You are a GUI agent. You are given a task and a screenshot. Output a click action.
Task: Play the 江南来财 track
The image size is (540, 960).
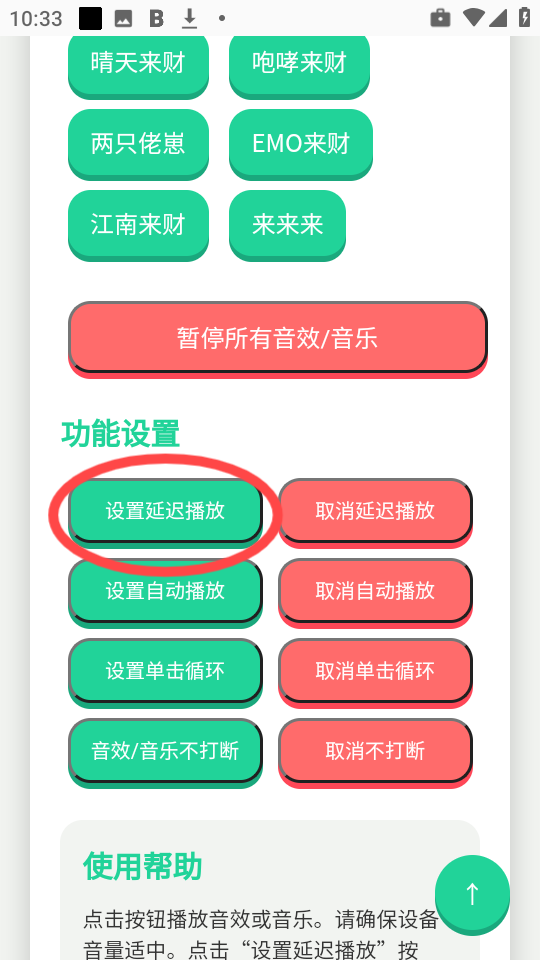138,225
